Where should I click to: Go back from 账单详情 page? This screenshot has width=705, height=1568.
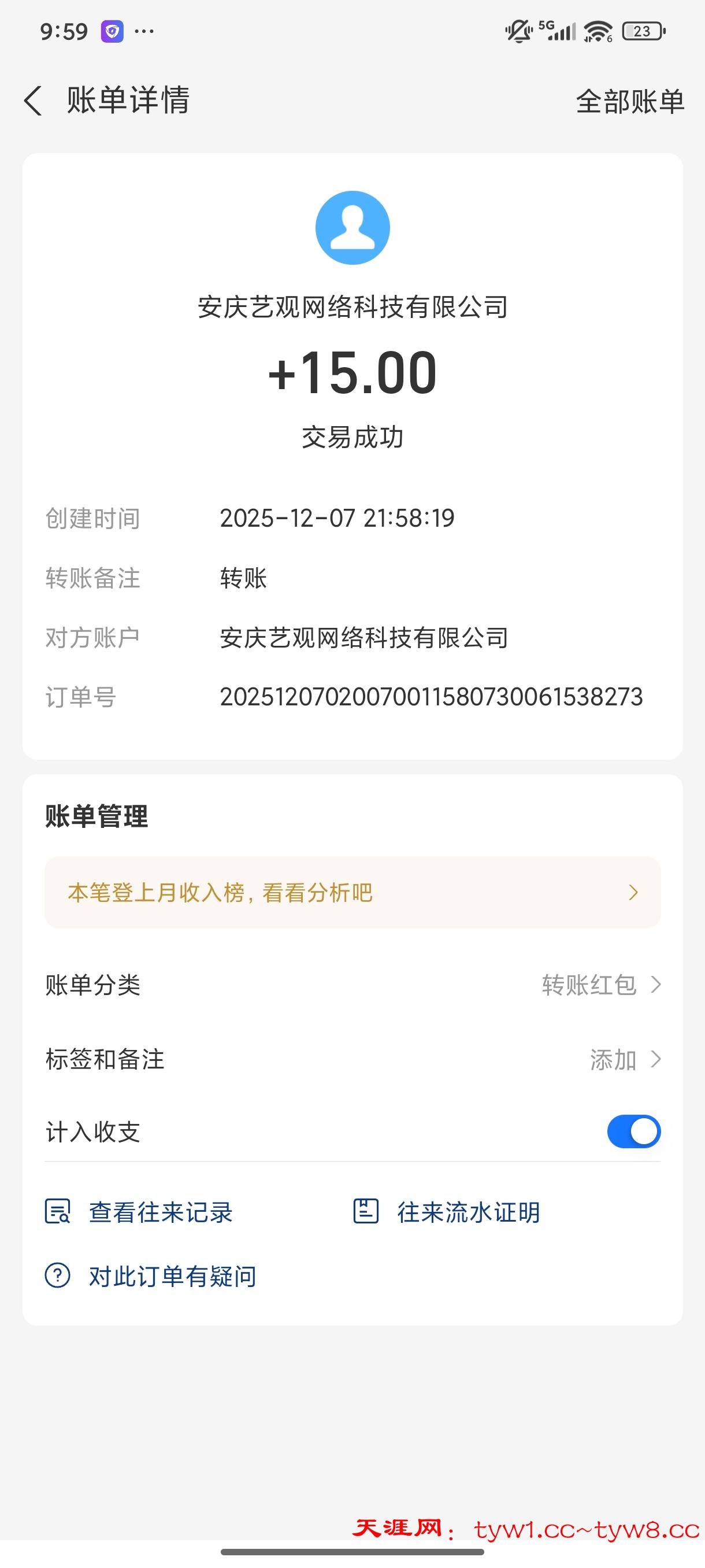click(34, 101)
